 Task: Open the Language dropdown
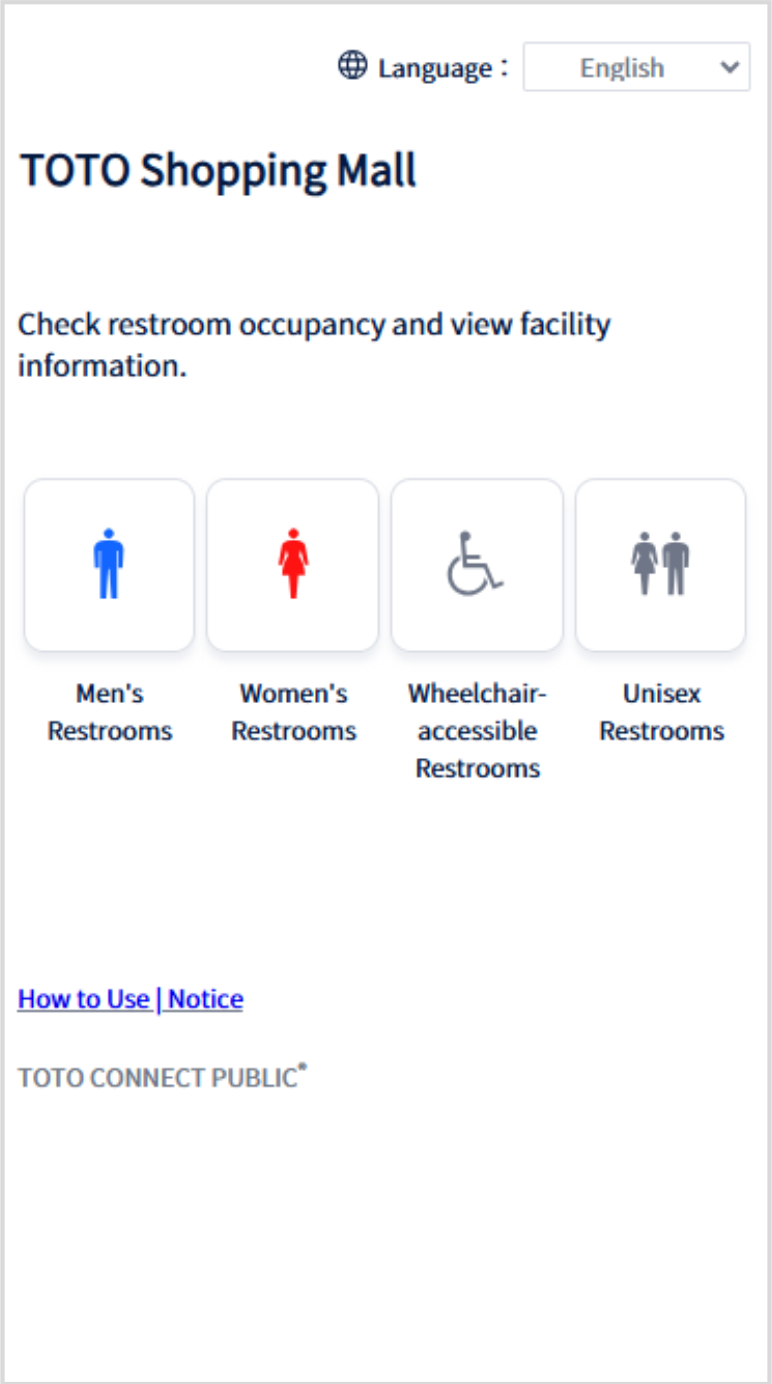click(636, 67)
